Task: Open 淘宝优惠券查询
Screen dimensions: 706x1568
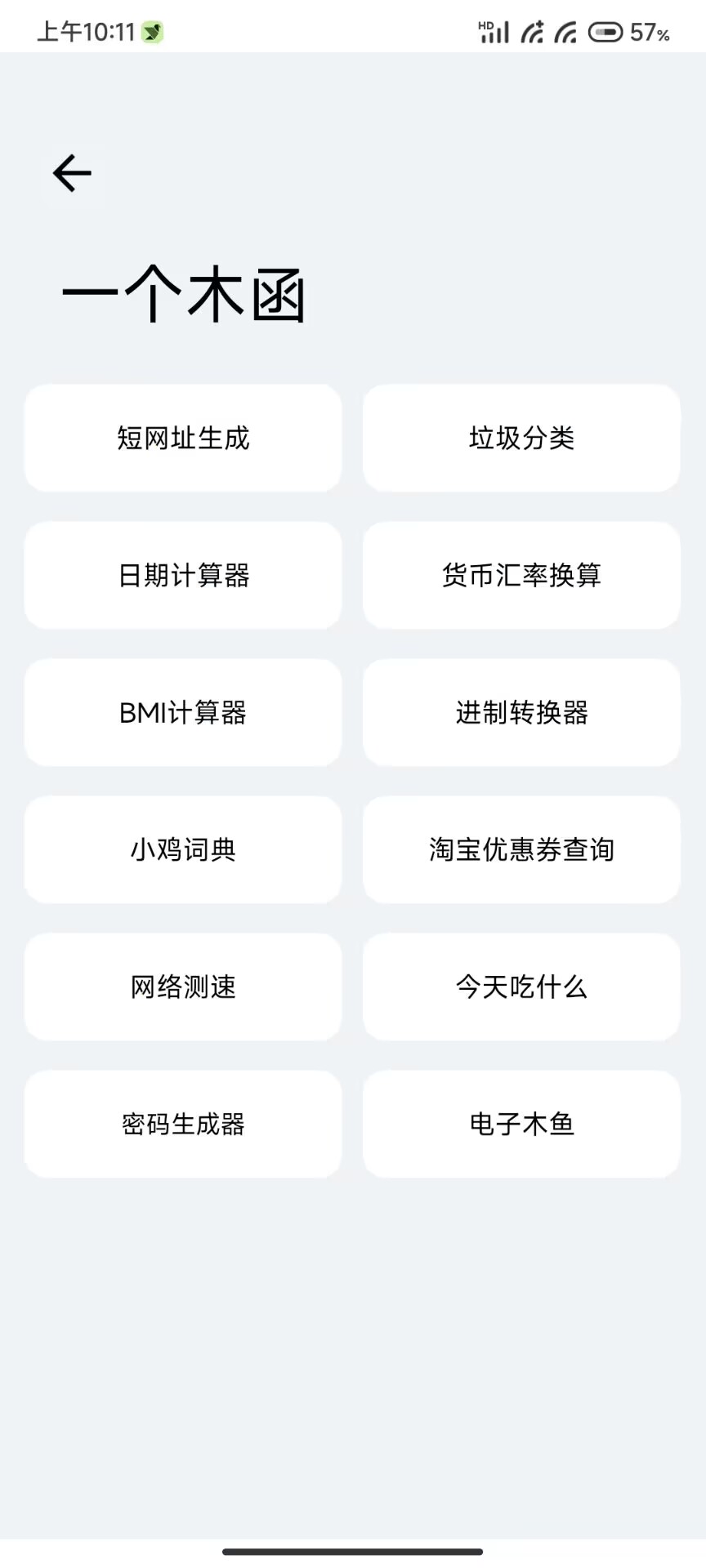Action: click(x=521, y=850)
